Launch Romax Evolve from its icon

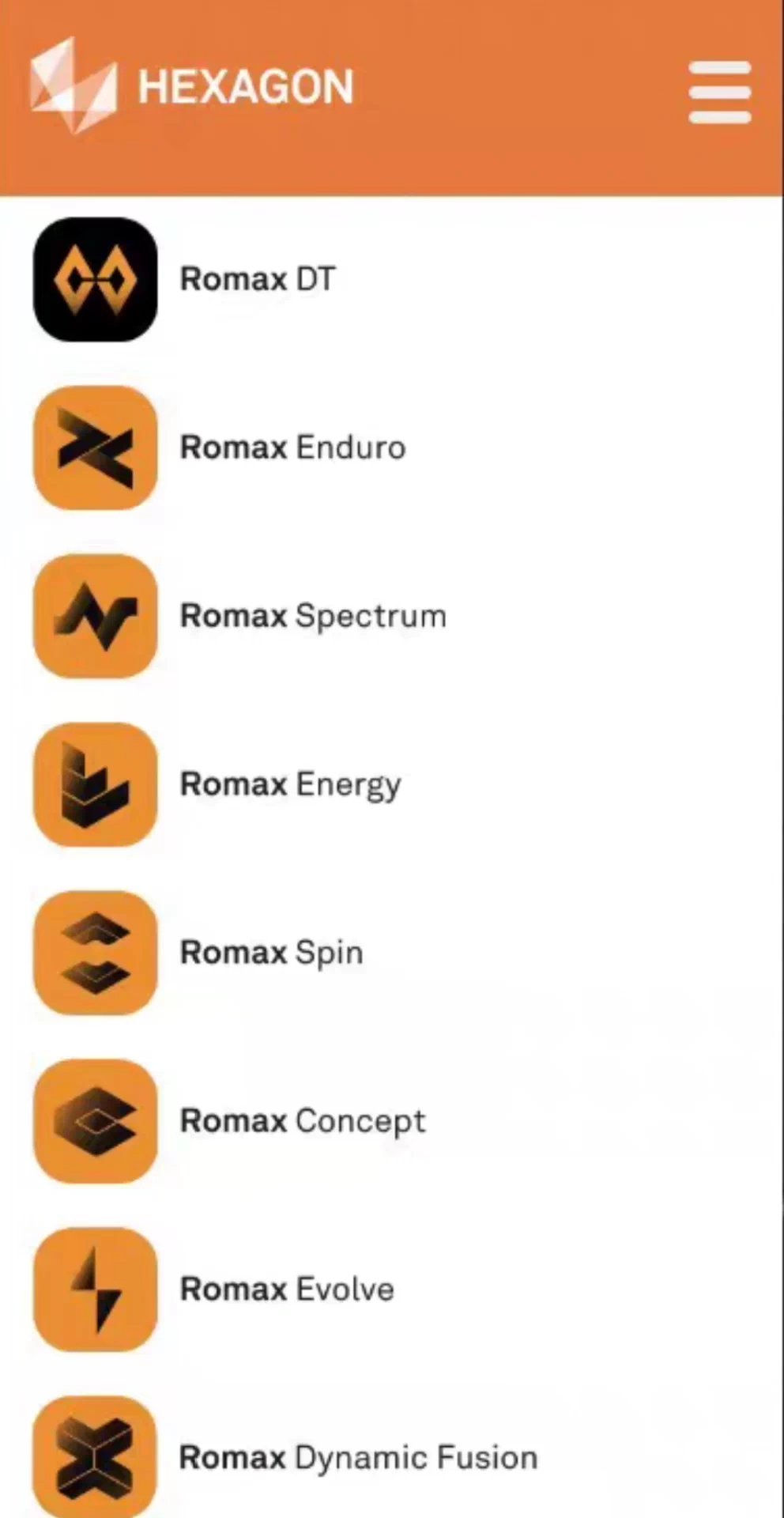pos(95,1289)
